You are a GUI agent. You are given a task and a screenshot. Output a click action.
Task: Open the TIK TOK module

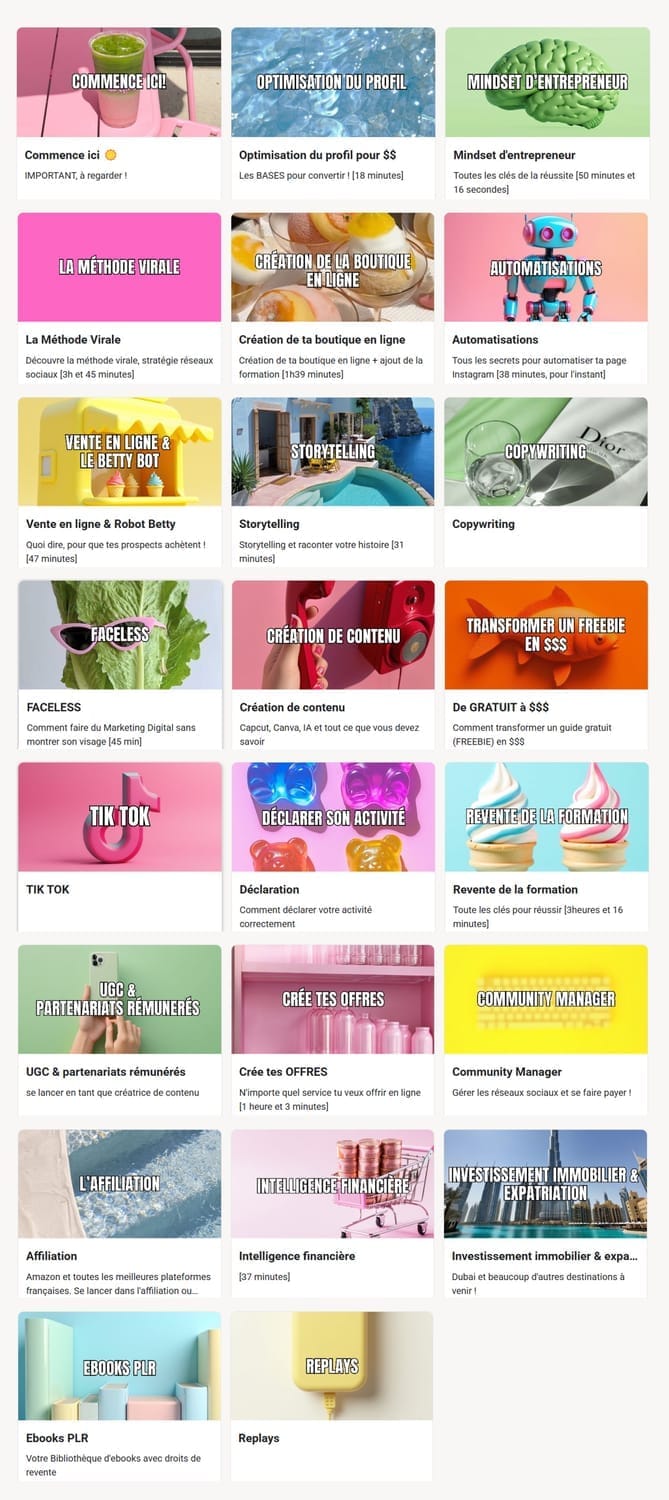click(119, 817)
